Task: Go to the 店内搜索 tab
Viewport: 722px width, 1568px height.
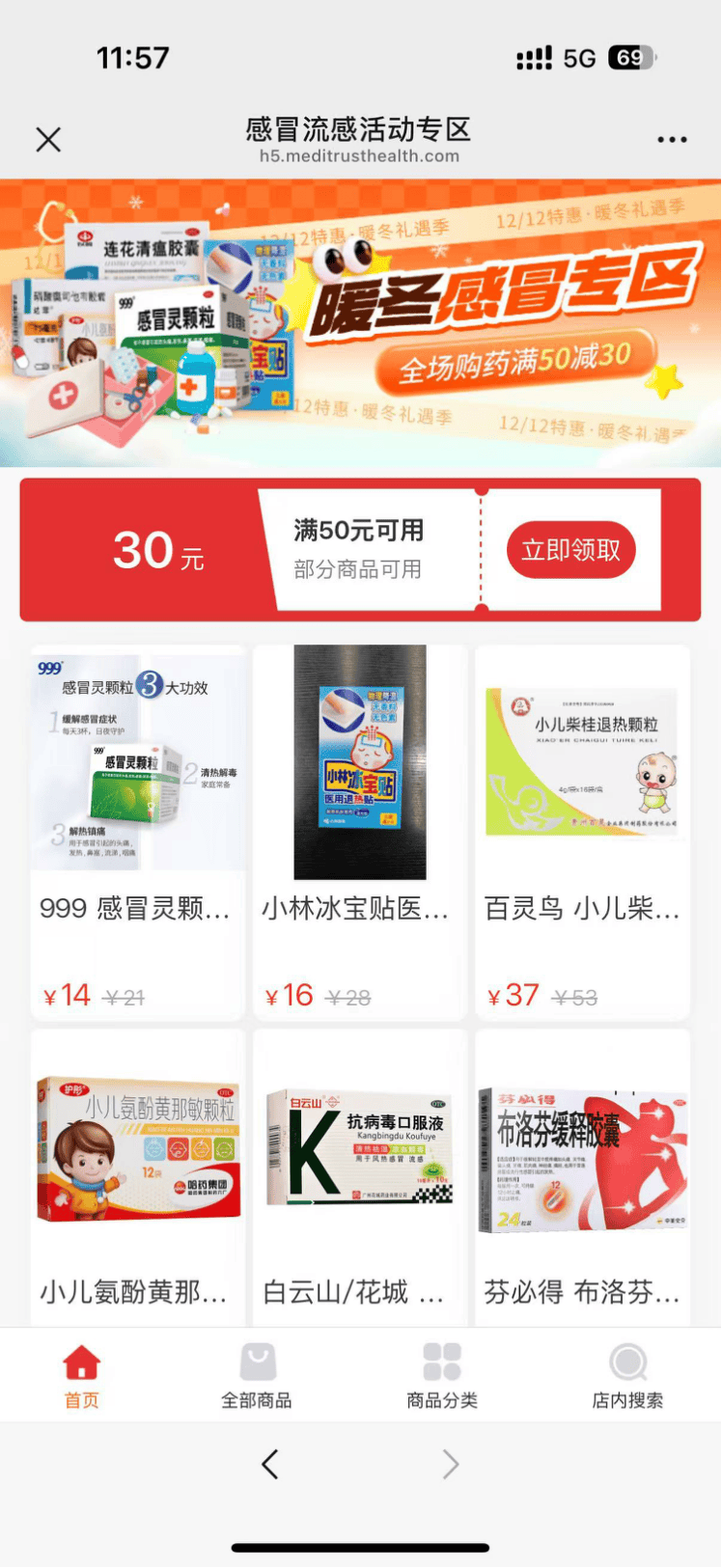Action: 627,1376
